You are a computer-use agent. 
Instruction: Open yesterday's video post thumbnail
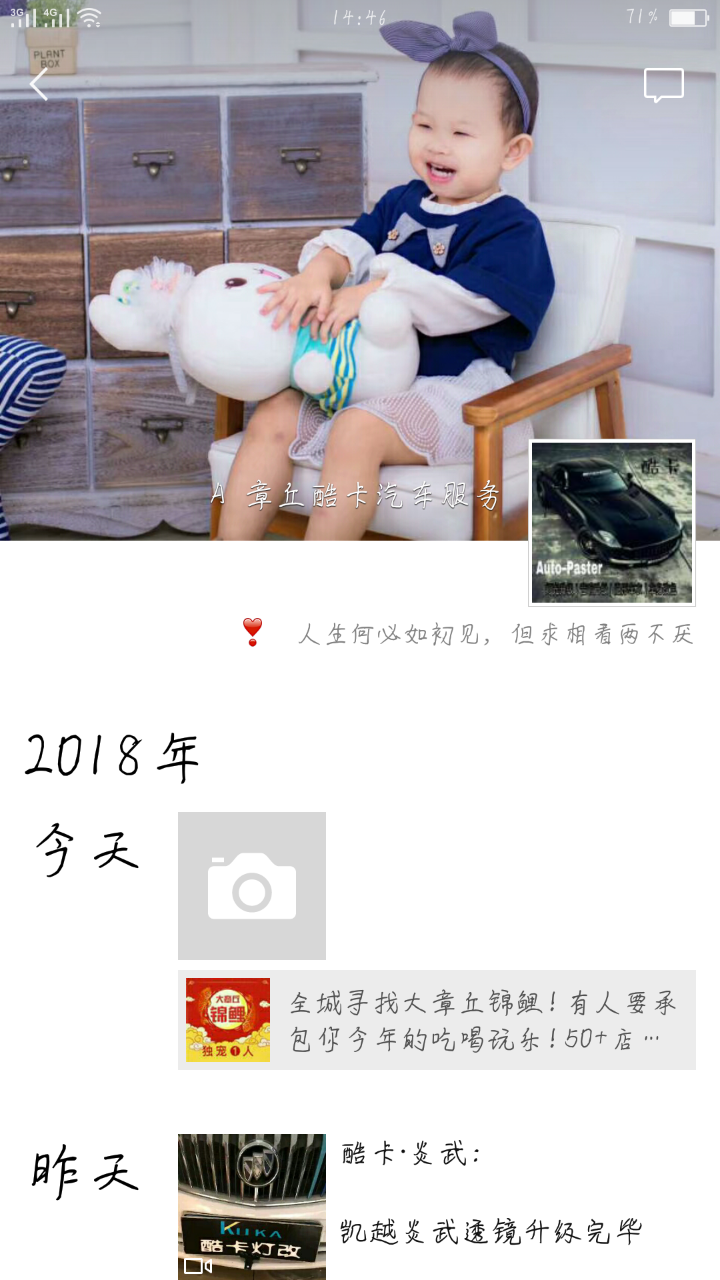[x=252, y=1206]
